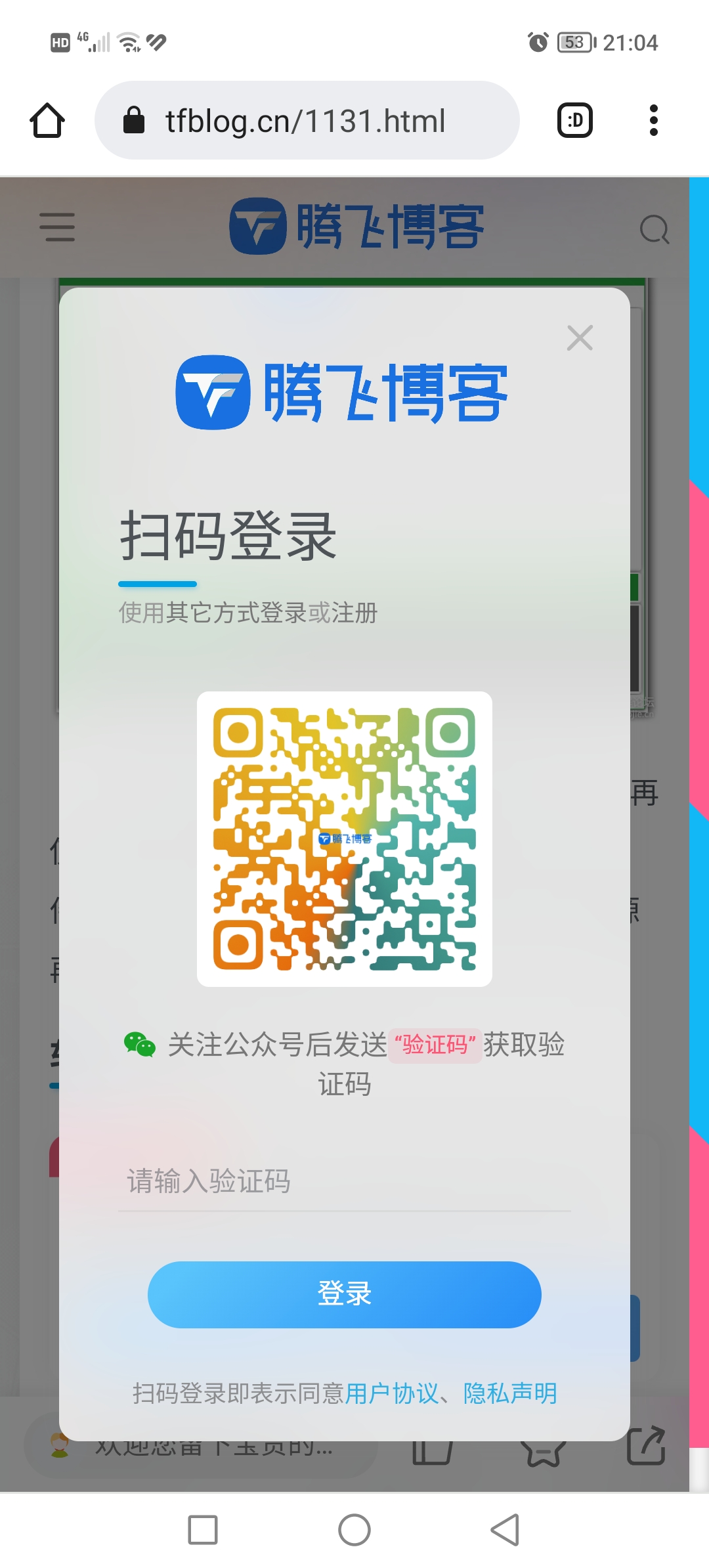Open the browser tab switcher
709x1568 pixels.
click(x=574, y=121)
